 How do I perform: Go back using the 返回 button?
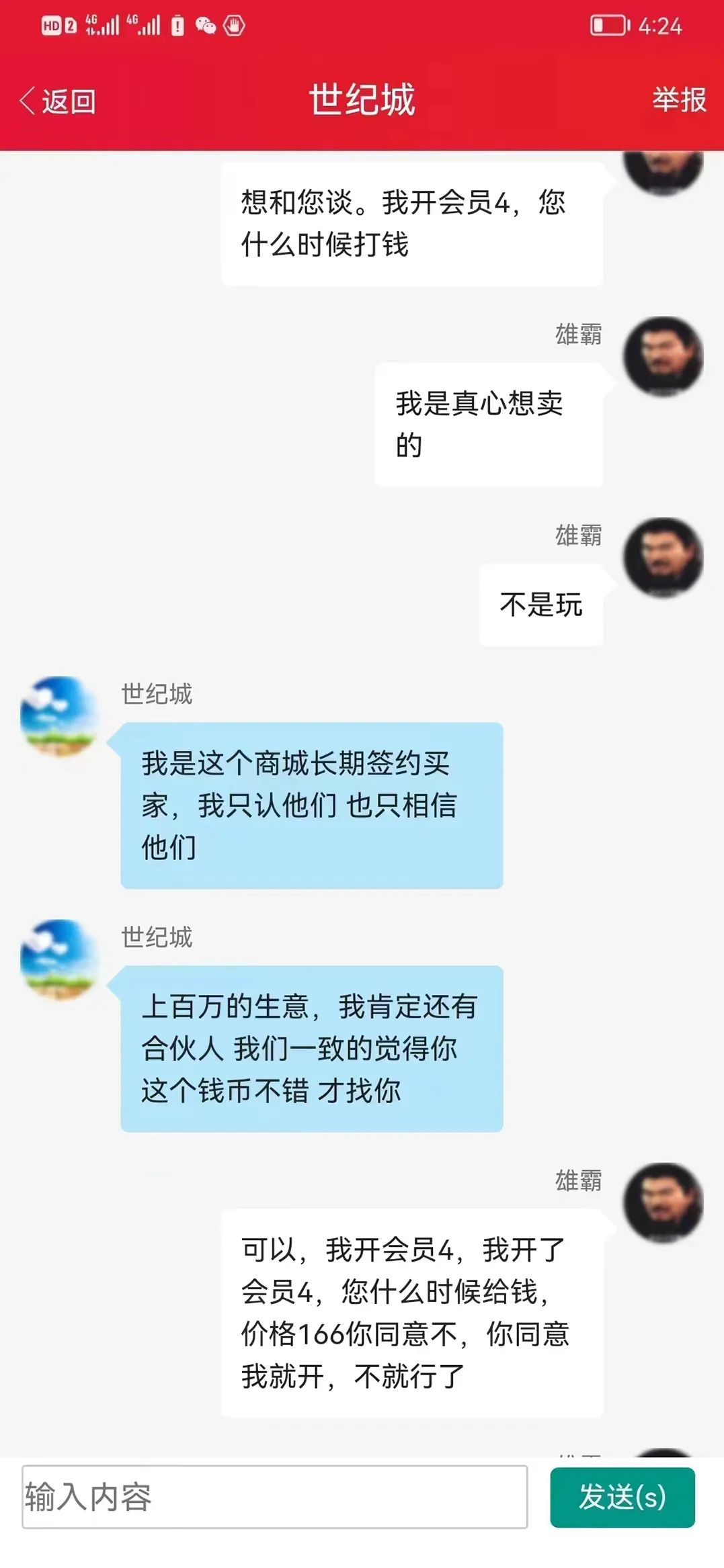[x=58, y=101]
